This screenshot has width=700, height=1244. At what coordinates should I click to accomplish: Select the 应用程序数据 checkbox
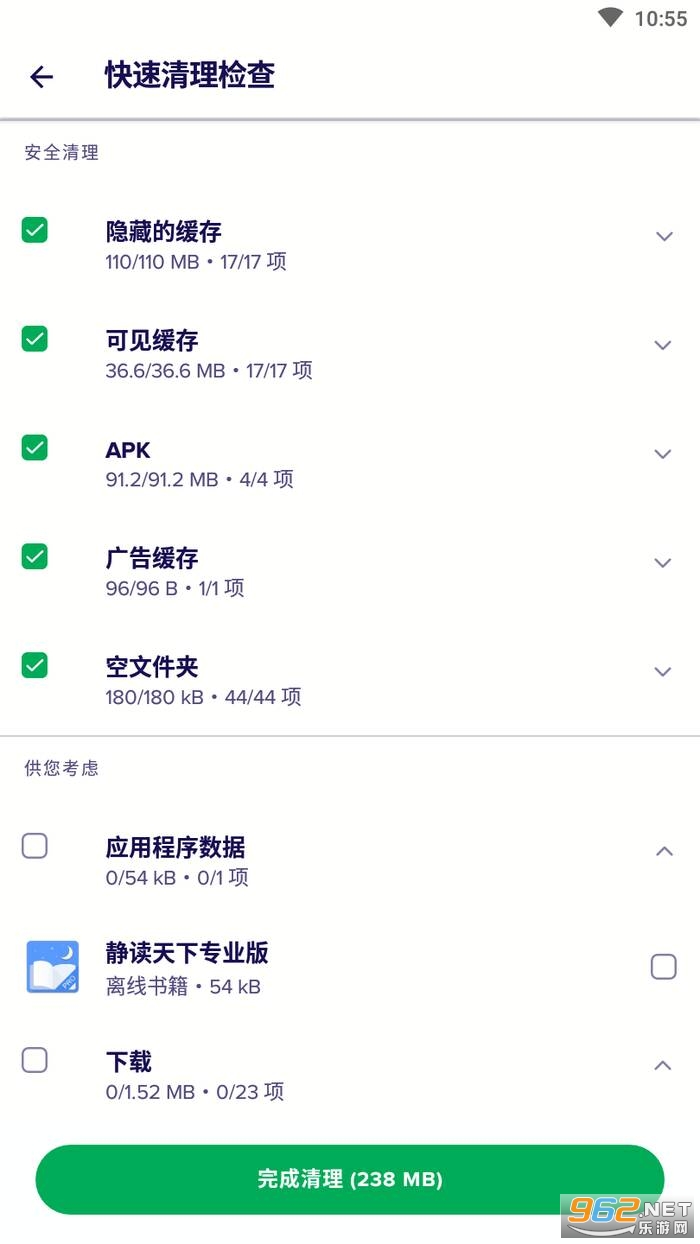35,847
